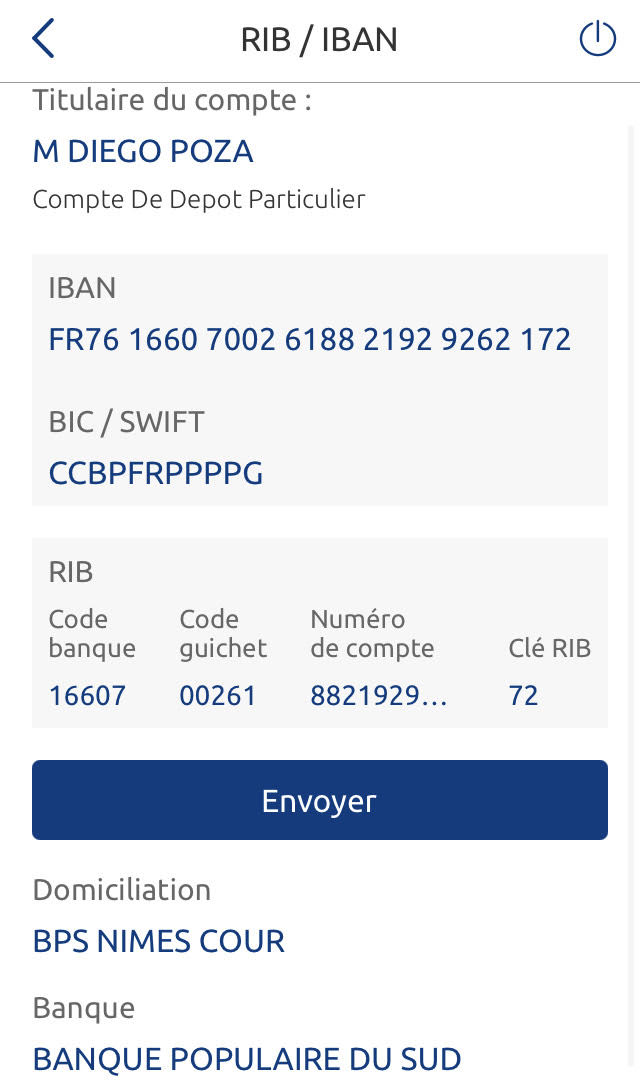Image resolution: width=640 pixels, height=1090 pixels.
Task: Tap the power icon to log out
Action: tap(597, 39)
